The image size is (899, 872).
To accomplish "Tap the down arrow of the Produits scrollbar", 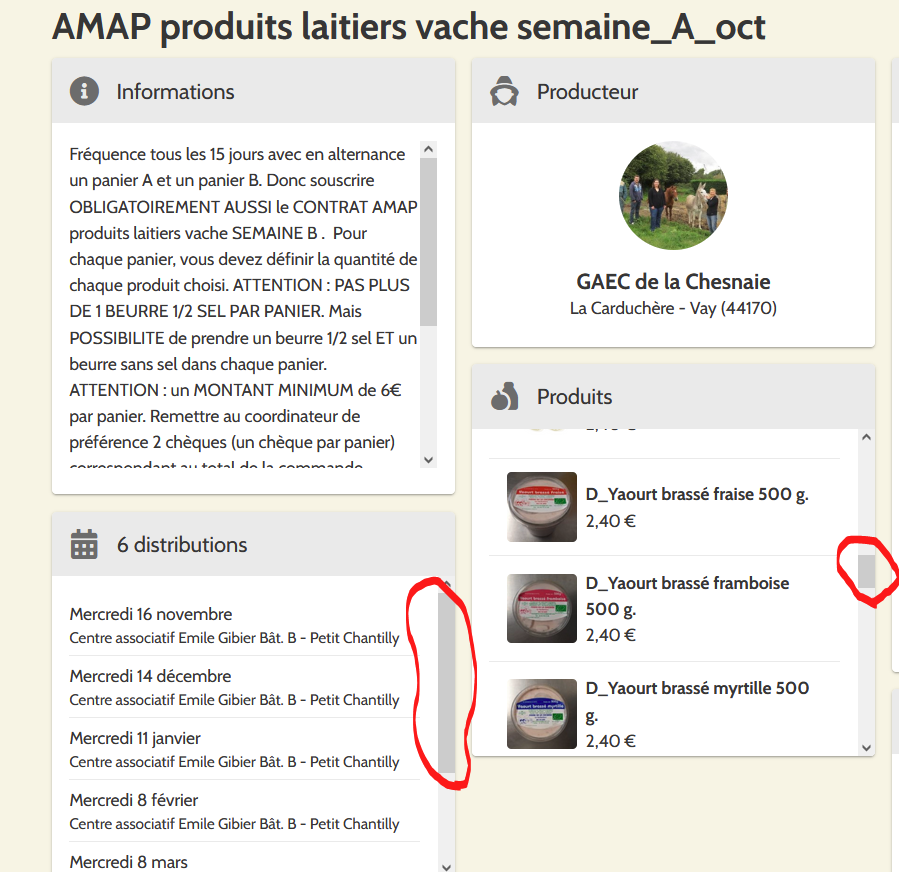I will click(866, 747).
